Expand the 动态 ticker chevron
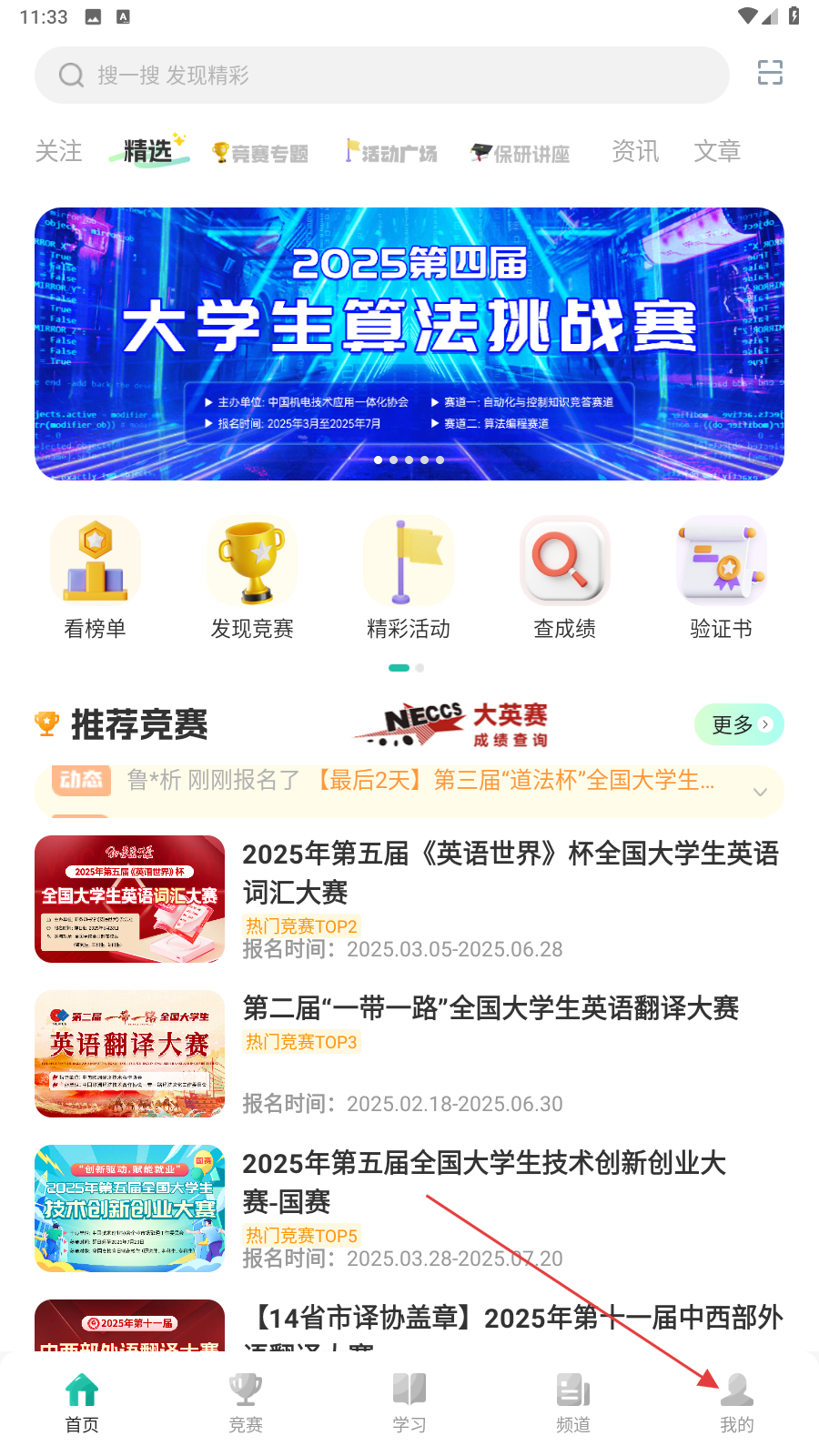This screenshot has height=1456, width=819. pyautogui.click(x=760, y=792)
